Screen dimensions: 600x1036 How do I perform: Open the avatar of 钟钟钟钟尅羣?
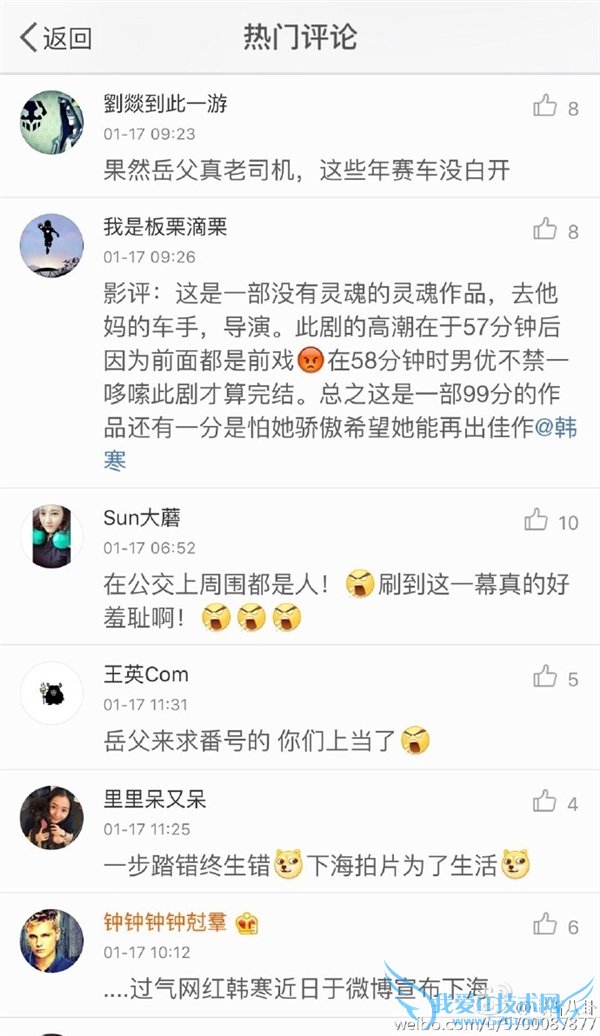pyautogui.click(x=51, y=940)
